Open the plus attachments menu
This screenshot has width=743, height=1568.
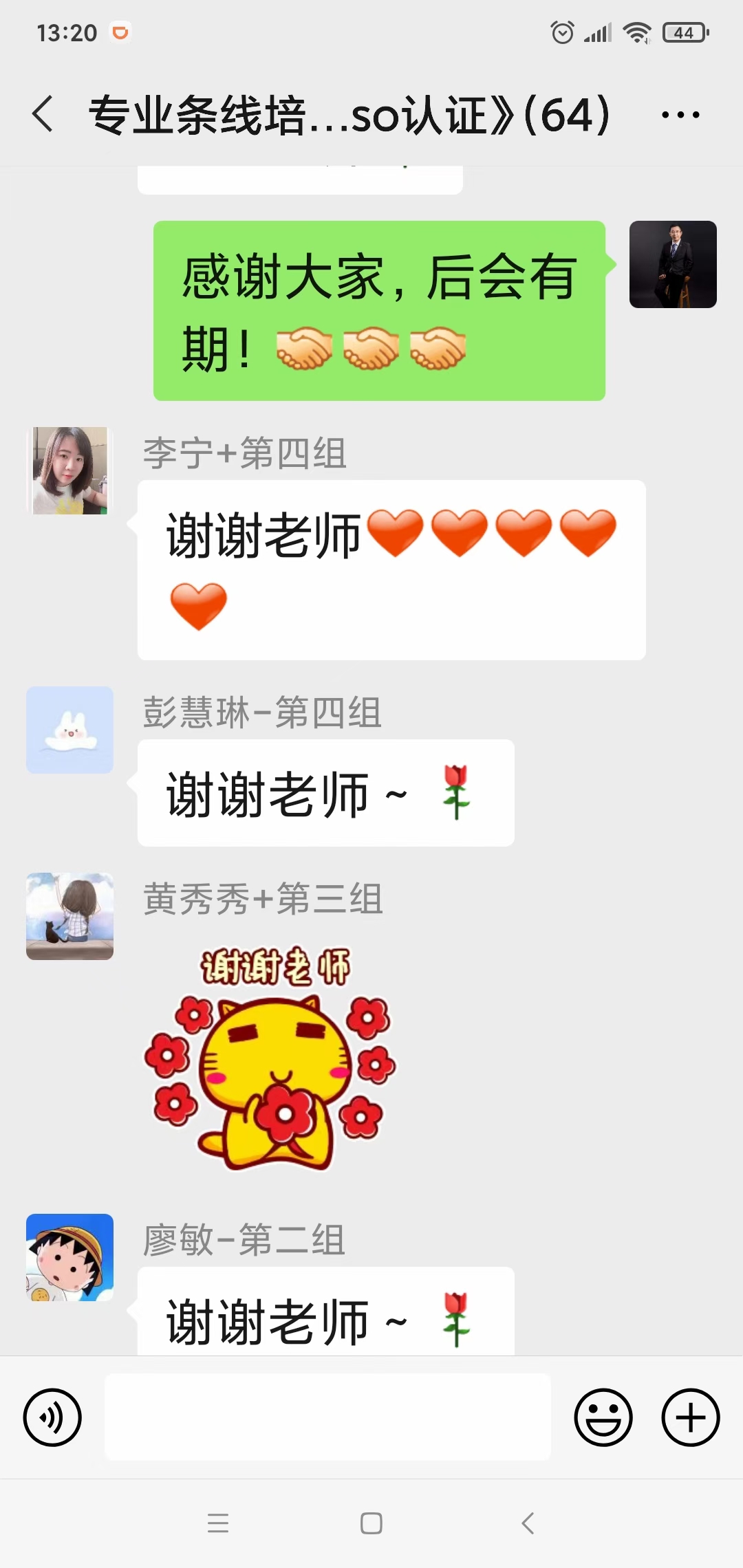tap(690, 1417)
